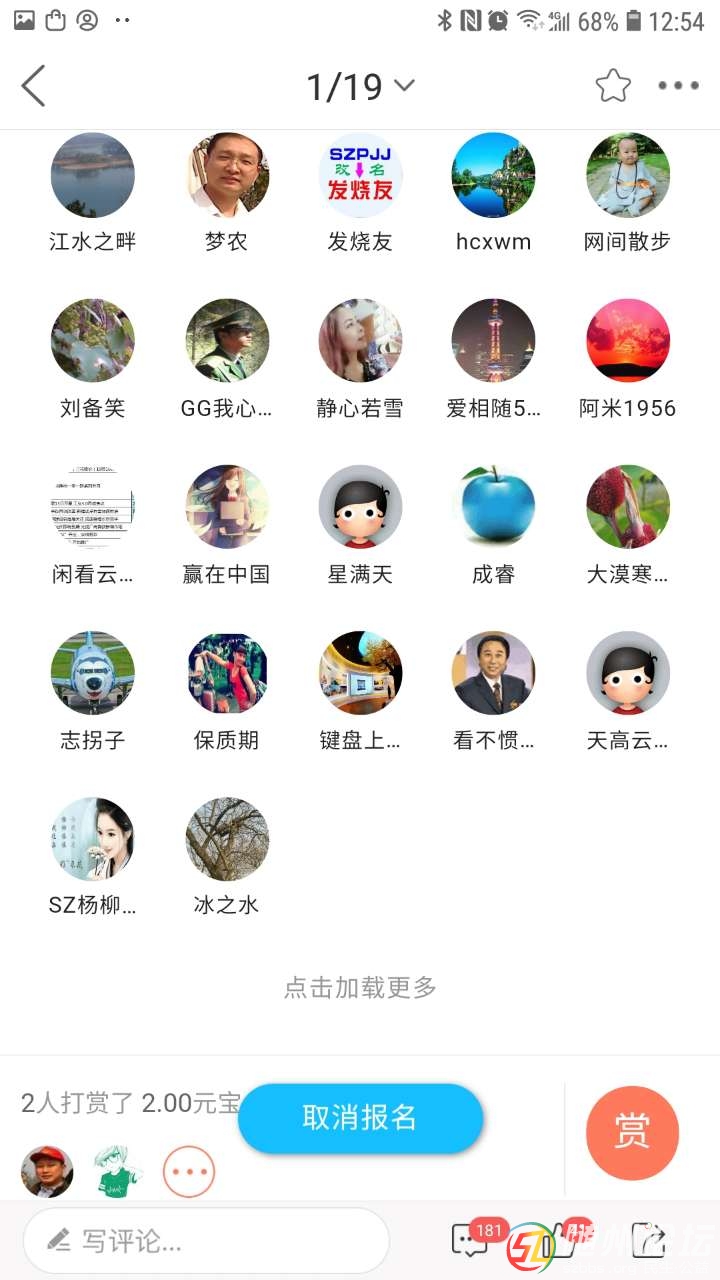Open 阿米1956's profile
The width and height of the screenshot is (720, 1280).
pos(627,341)
